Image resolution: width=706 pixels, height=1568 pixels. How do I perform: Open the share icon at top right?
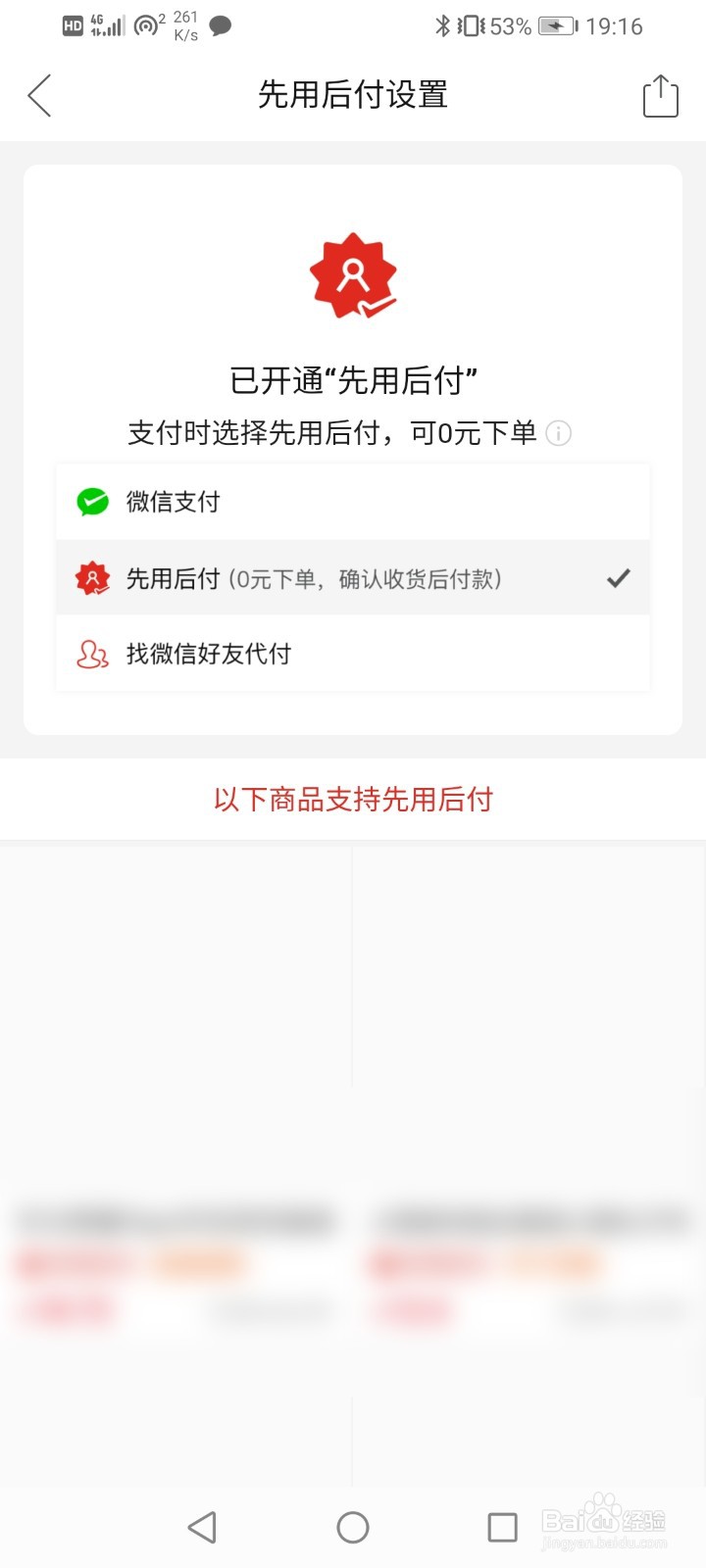point(661,96)
